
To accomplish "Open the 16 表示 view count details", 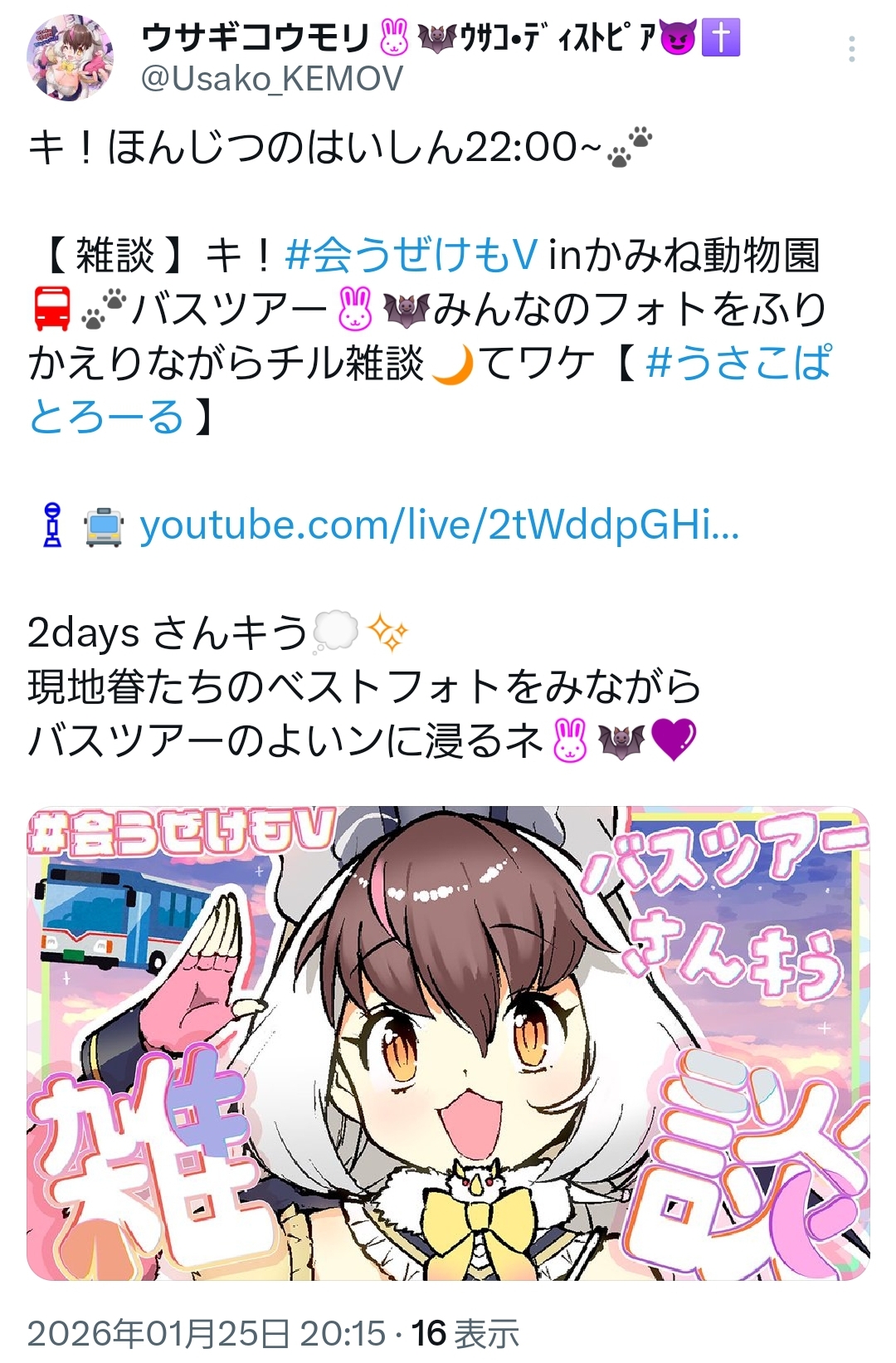I will tap(465, 1333).
